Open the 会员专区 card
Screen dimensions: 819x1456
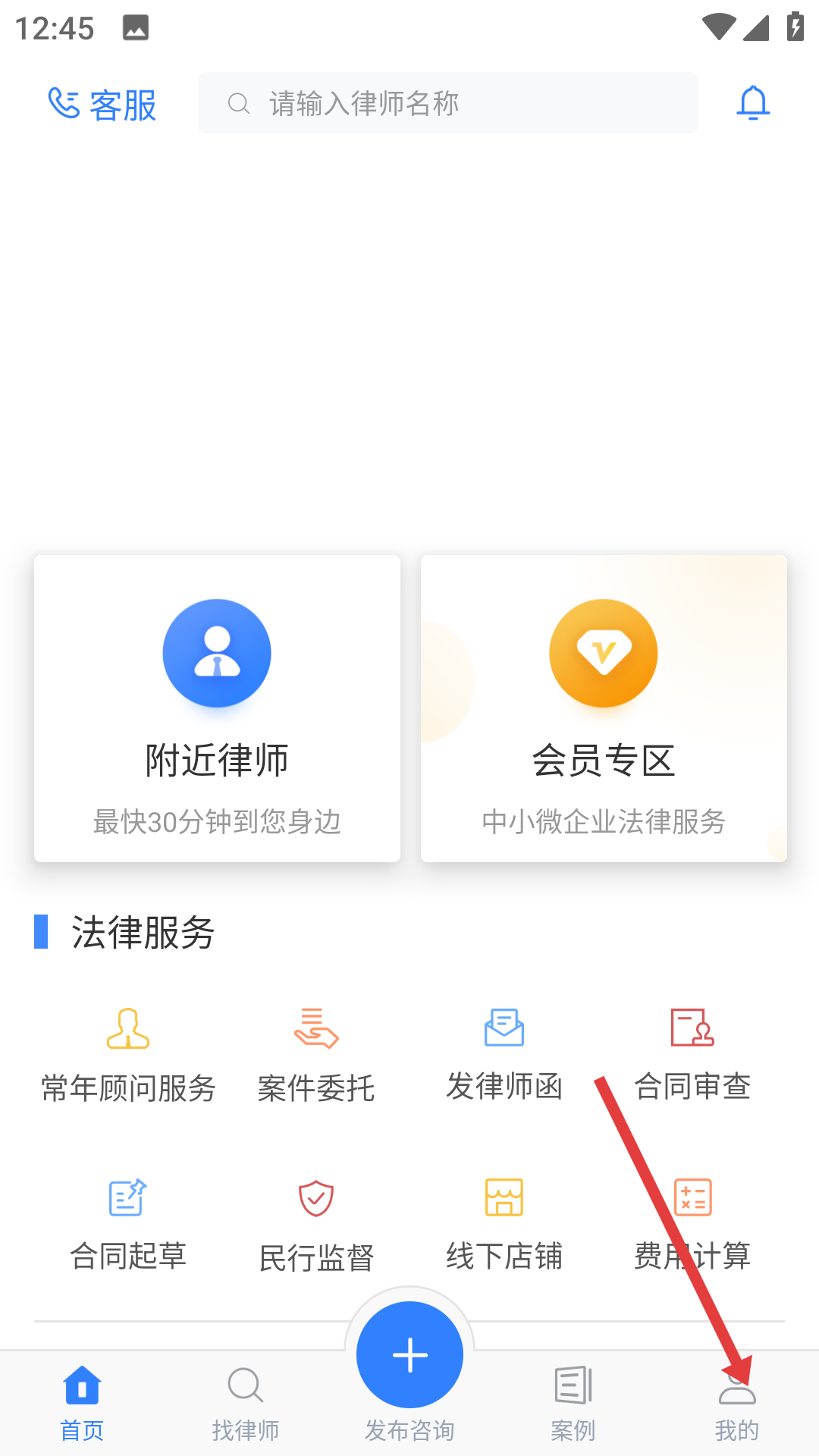click(604, 708)
